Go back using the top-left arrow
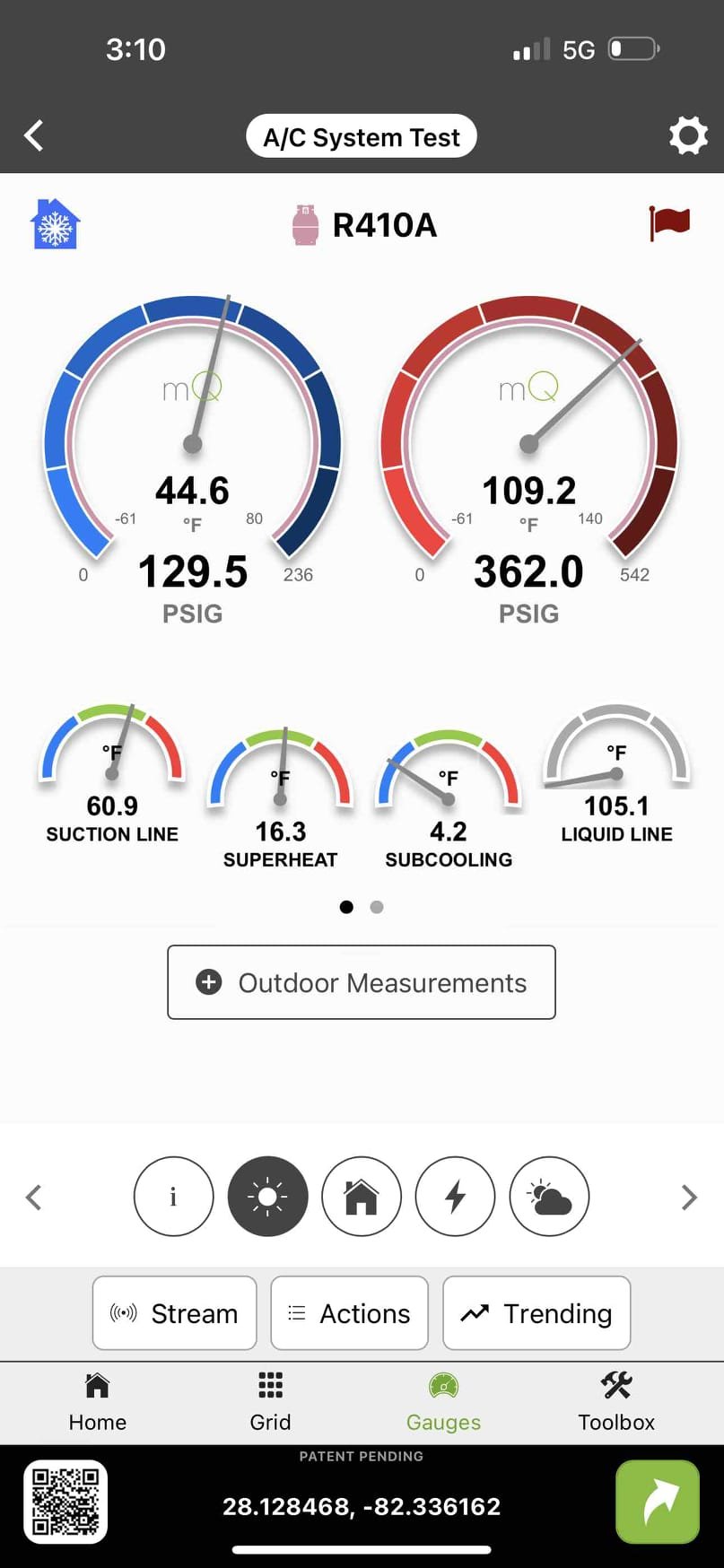This screenshot has height=1568, width=724. coord(34,136)
